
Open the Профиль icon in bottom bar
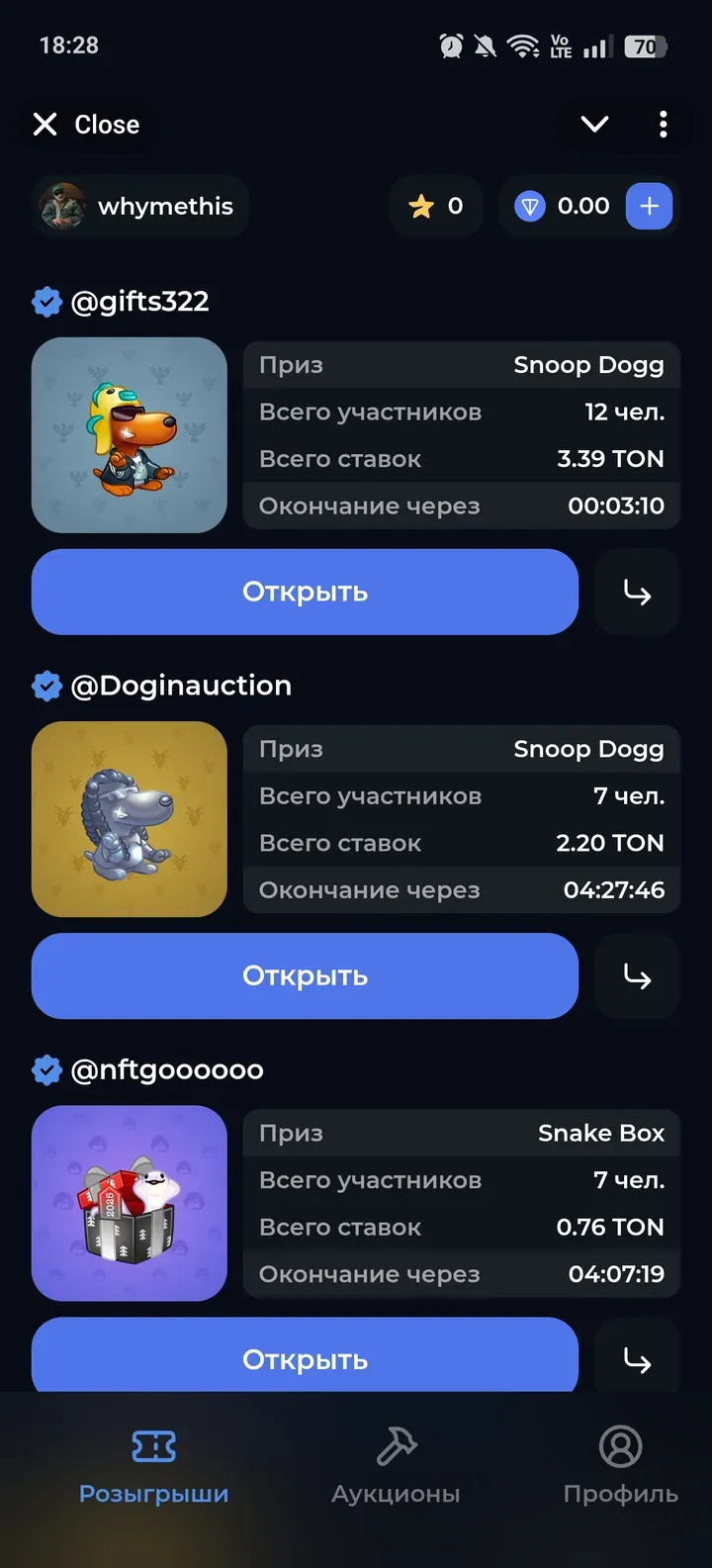[x=619, y=1446]
